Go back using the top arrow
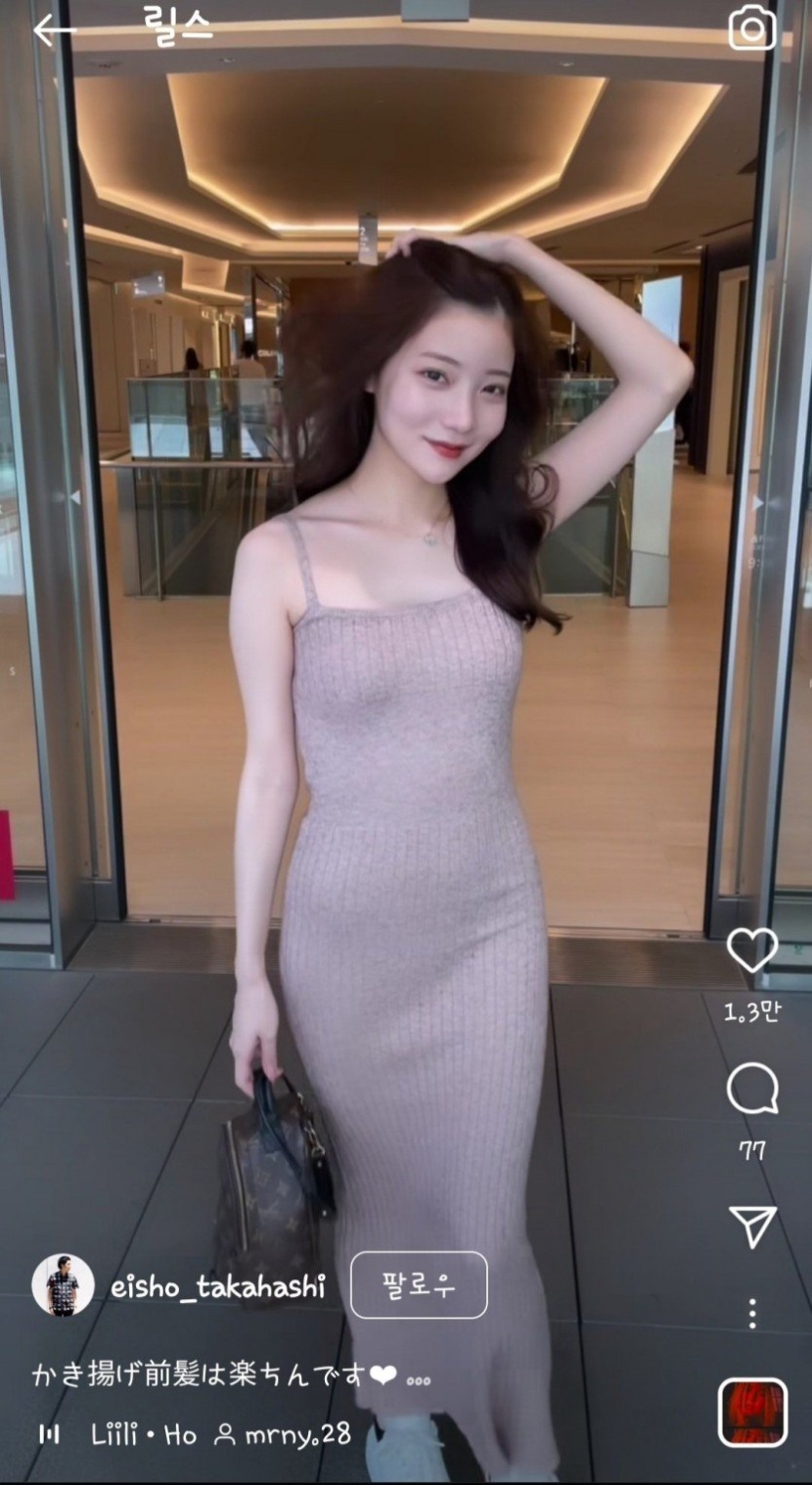 click(x=54, y=30)
